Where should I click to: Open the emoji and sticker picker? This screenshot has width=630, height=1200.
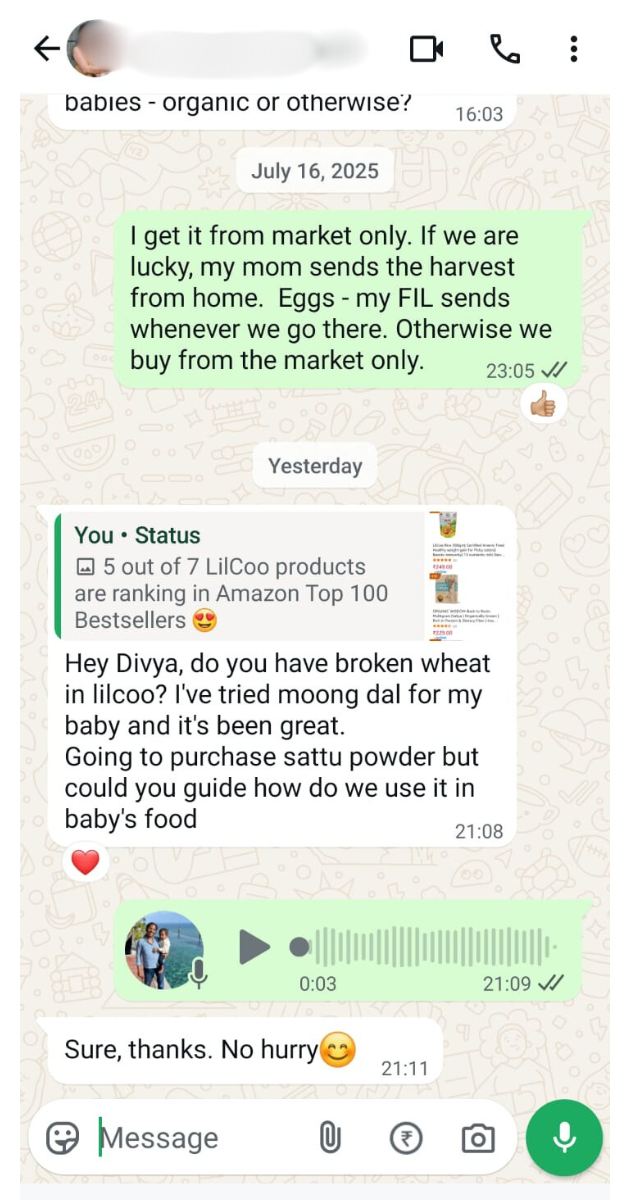click(63, 1137)
